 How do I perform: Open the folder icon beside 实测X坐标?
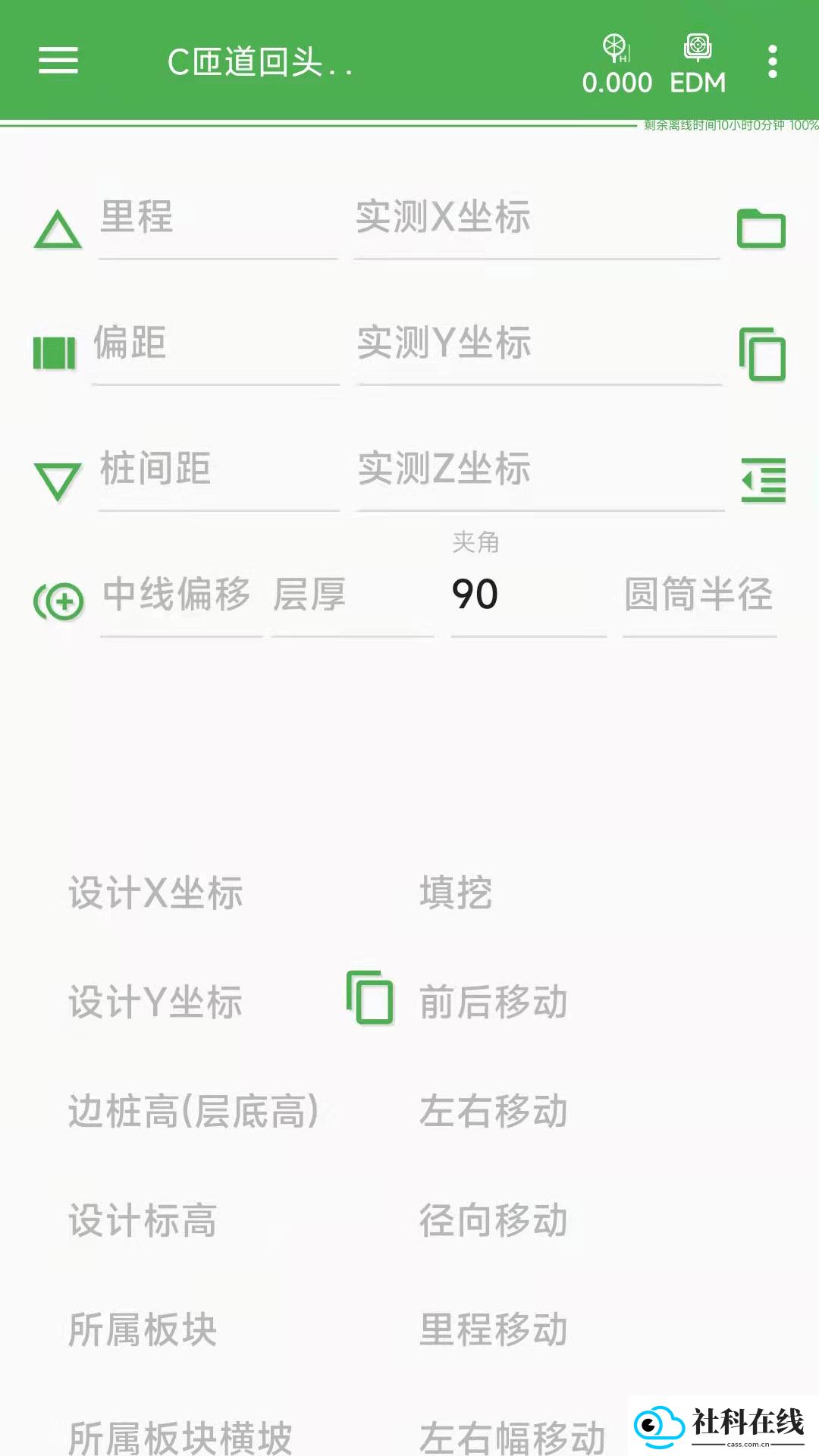coord(761,228)
